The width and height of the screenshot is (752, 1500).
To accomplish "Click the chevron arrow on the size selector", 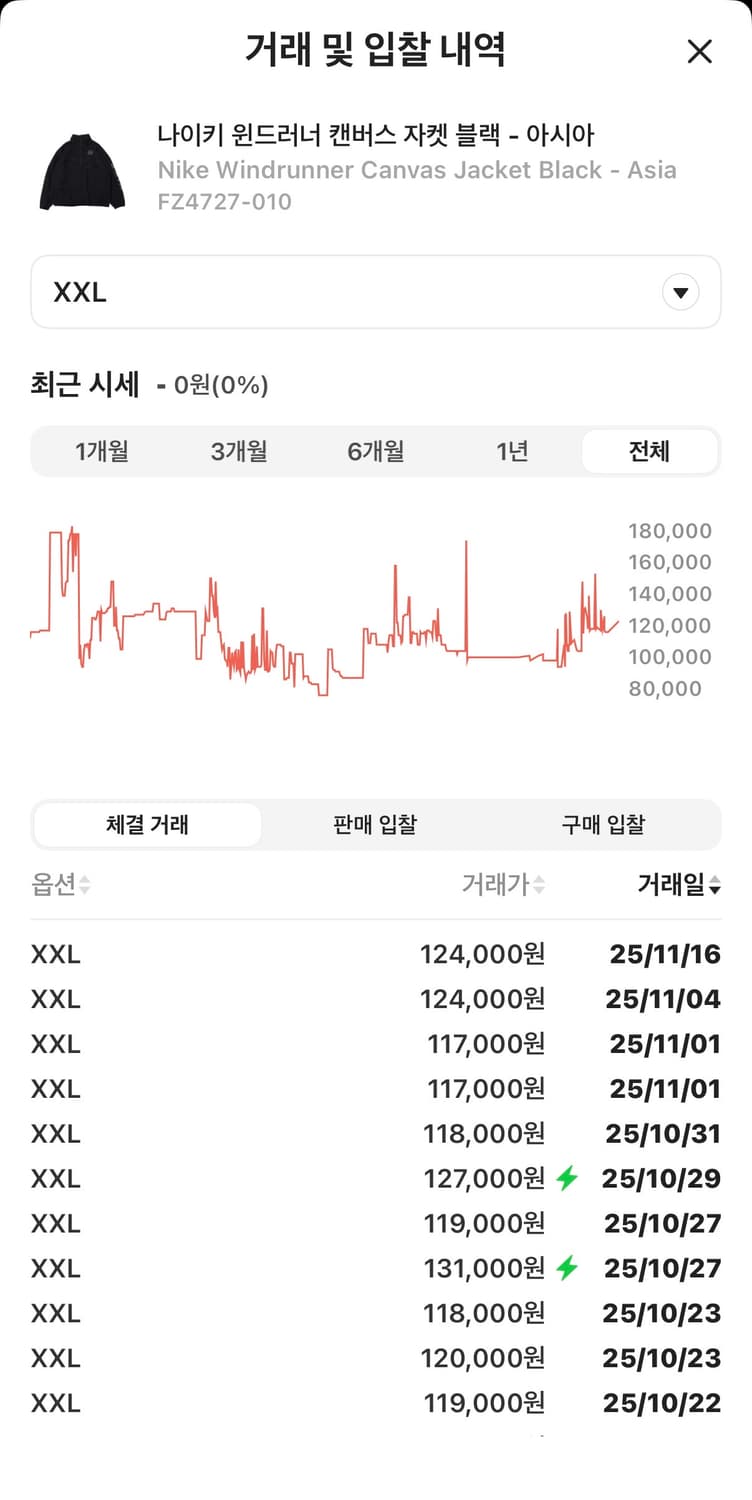I will tap(681, 292).
